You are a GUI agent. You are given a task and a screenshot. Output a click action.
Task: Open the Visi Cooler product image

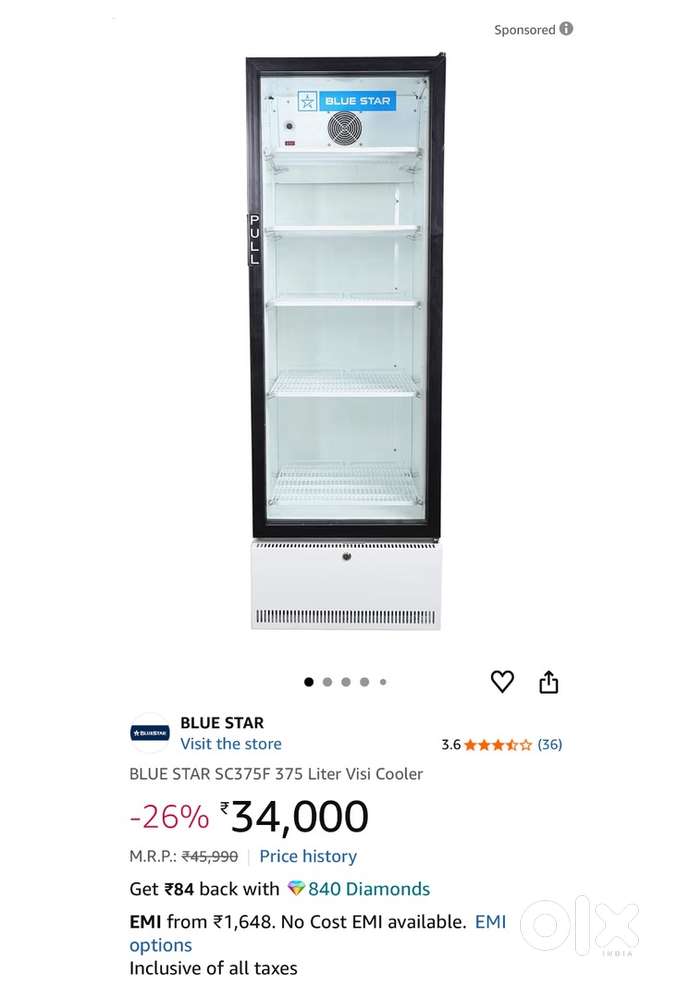(x=345, y=340)
